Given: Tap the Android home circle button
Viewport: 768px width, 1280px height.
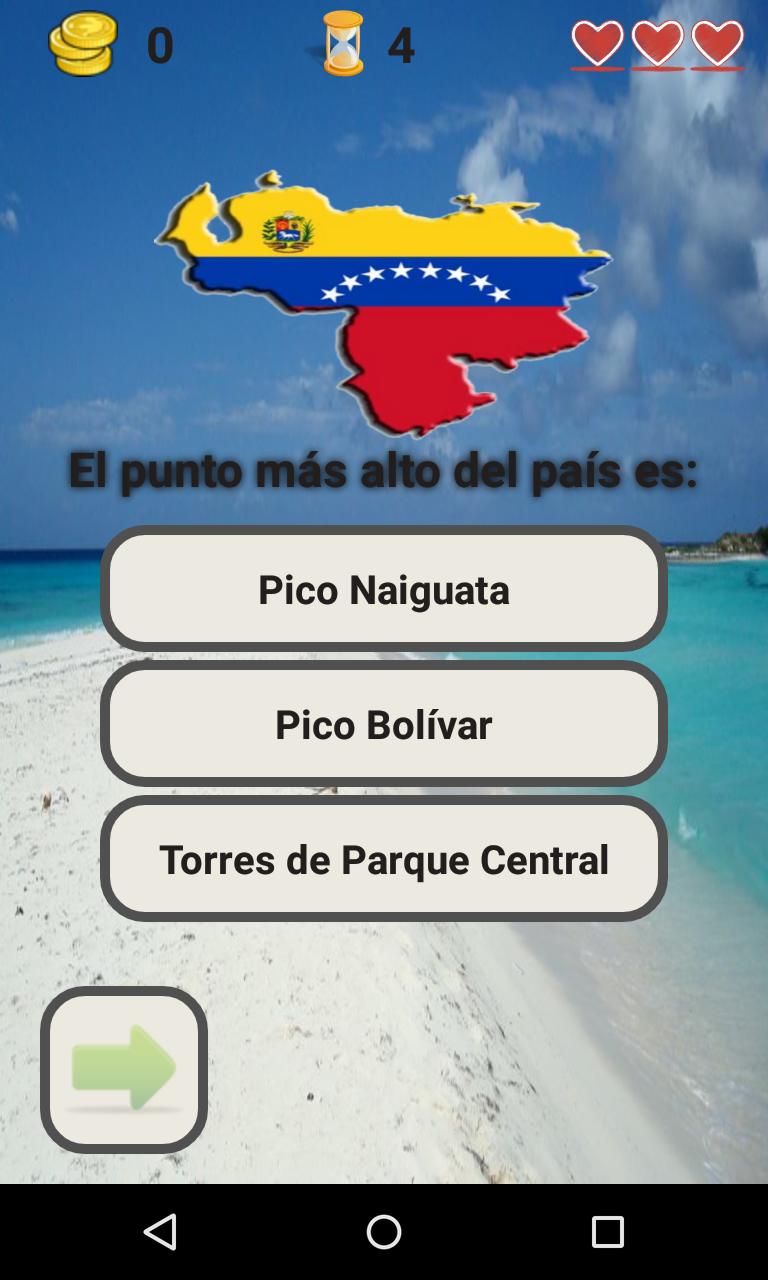Looking at the screenshot, I should pos(383,1233).
